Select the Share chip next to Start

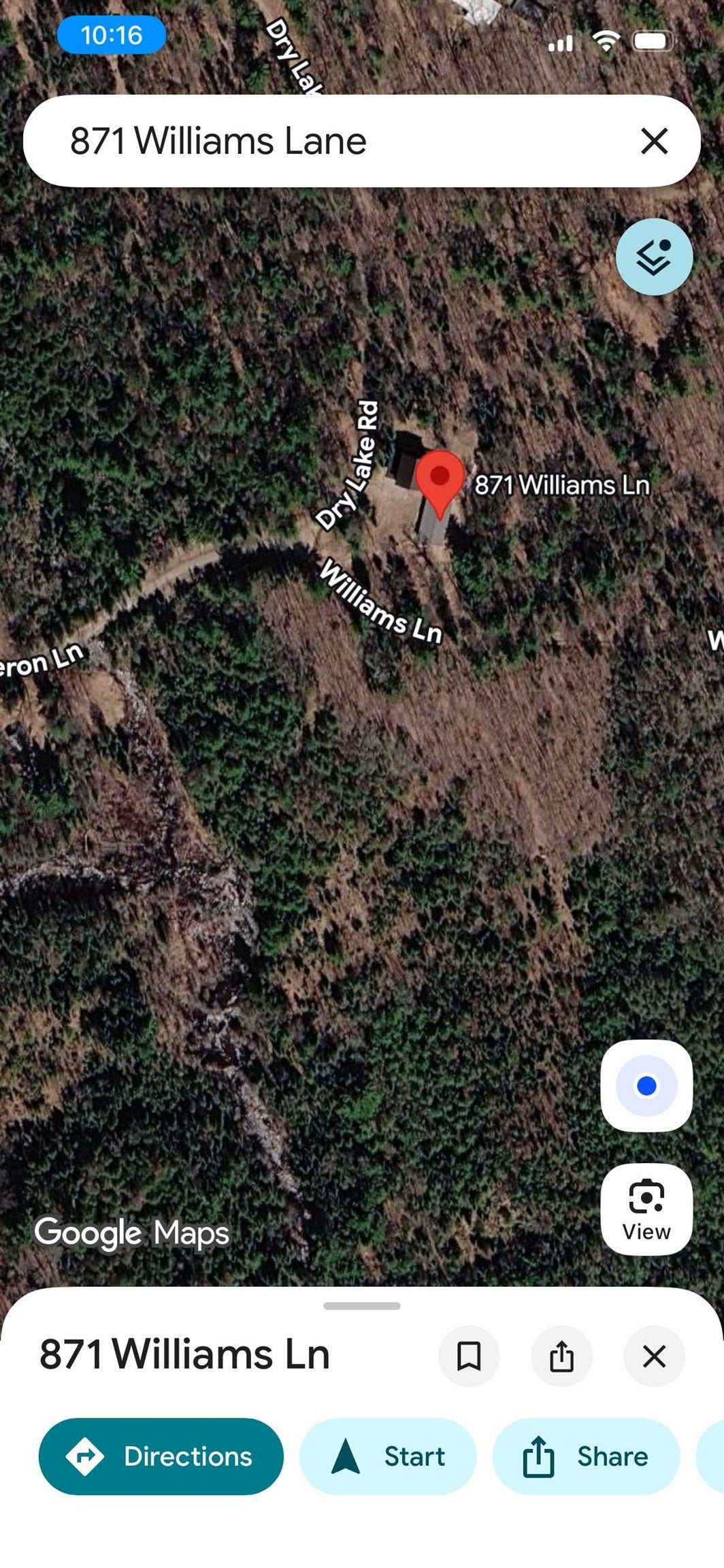click(x=586, y=1456)
